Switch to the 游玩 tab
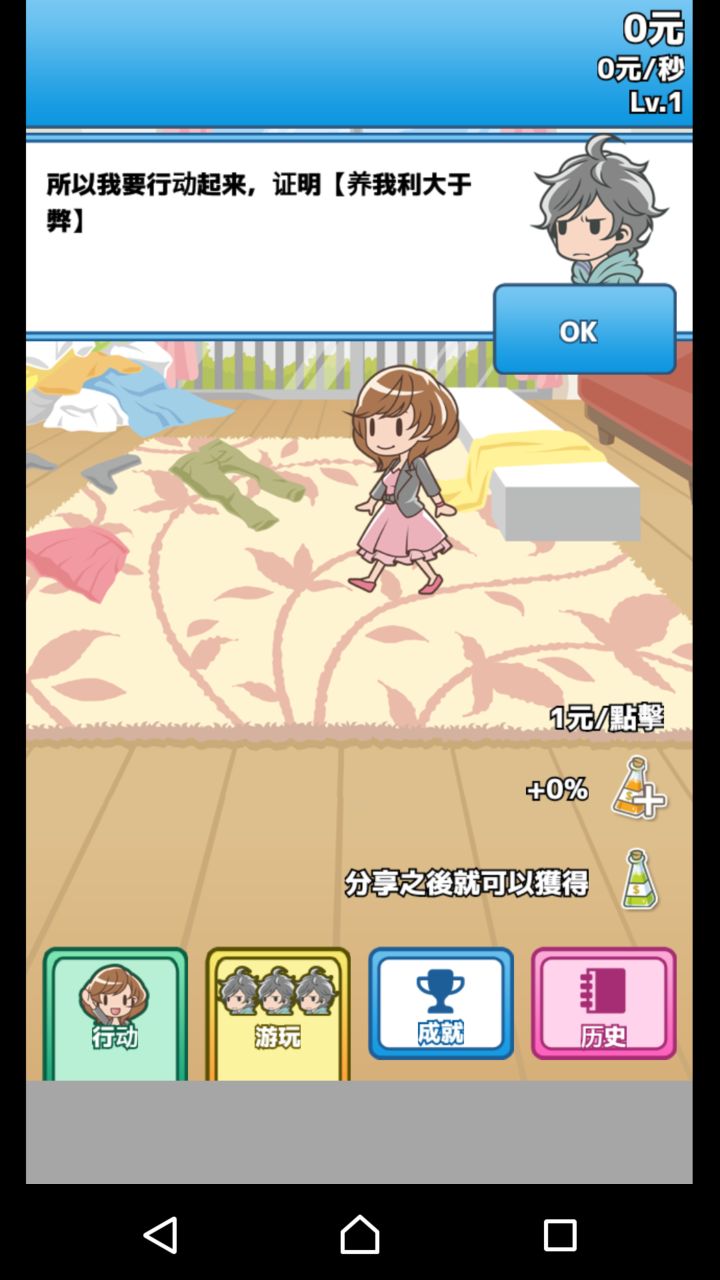720x1280 pixels. (x=278, y=1010)
